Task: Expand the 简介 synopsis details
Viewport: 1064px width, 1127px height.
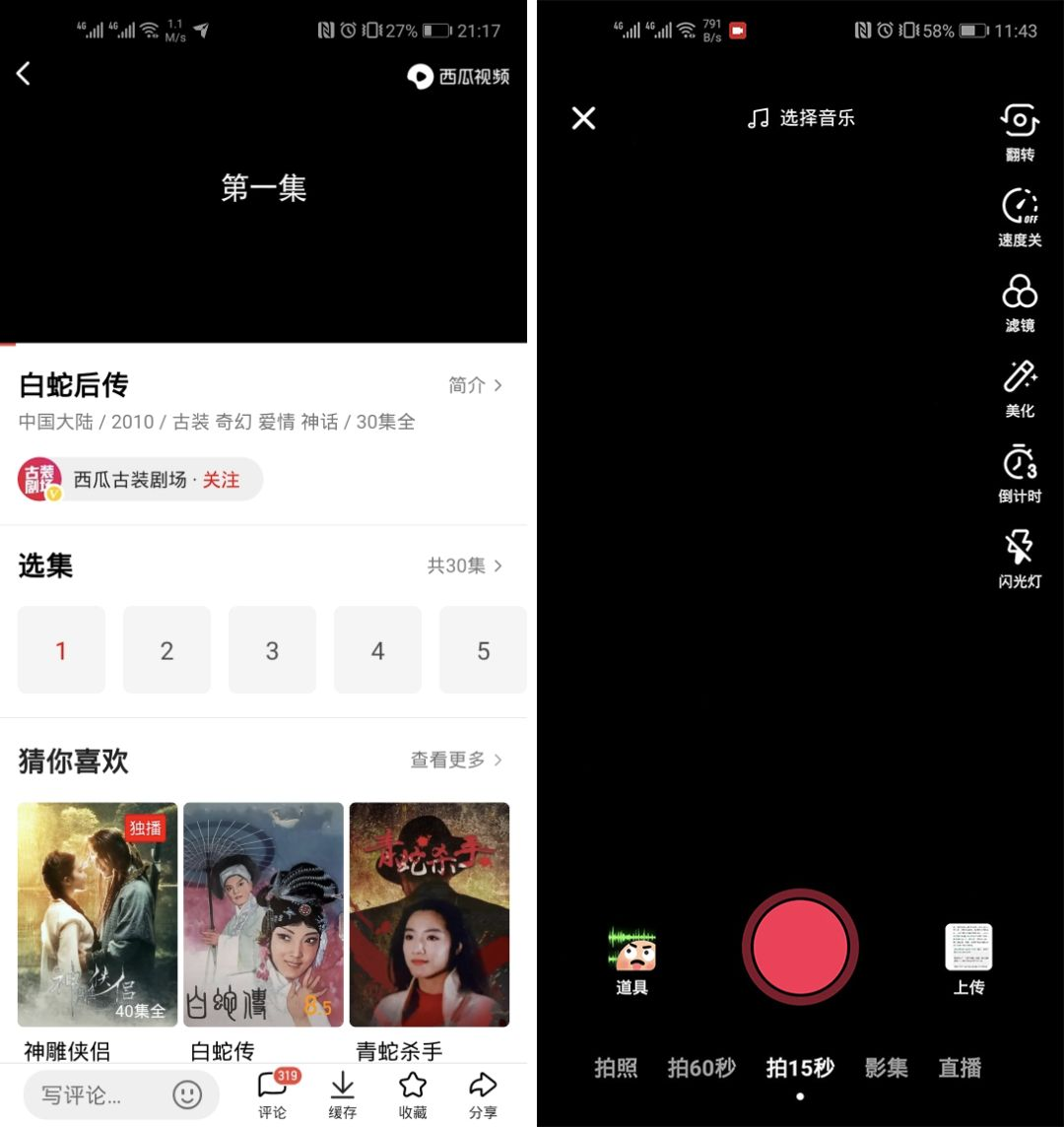Action: [x=476, y=386]
